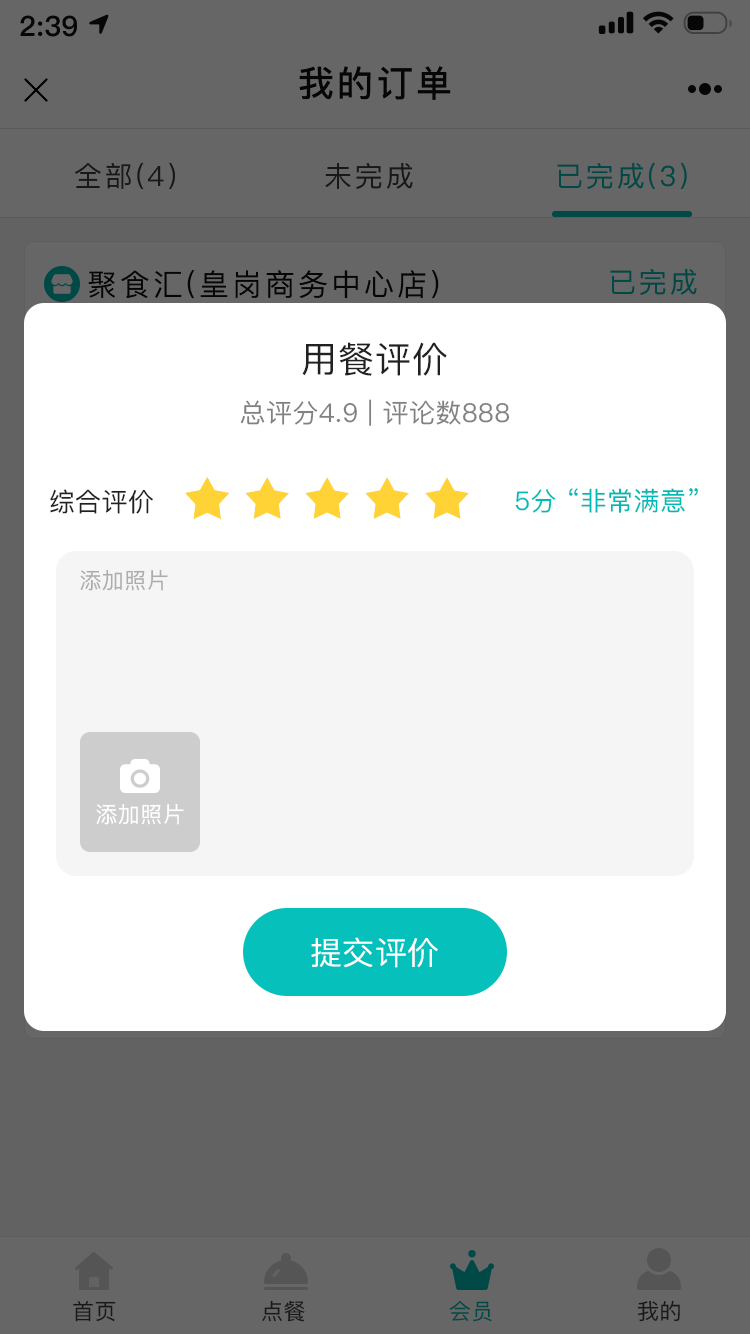Open the 未完成 orders tab
Image resolution: width=750 pixels, height=1334 pixels.
point(368,175)
